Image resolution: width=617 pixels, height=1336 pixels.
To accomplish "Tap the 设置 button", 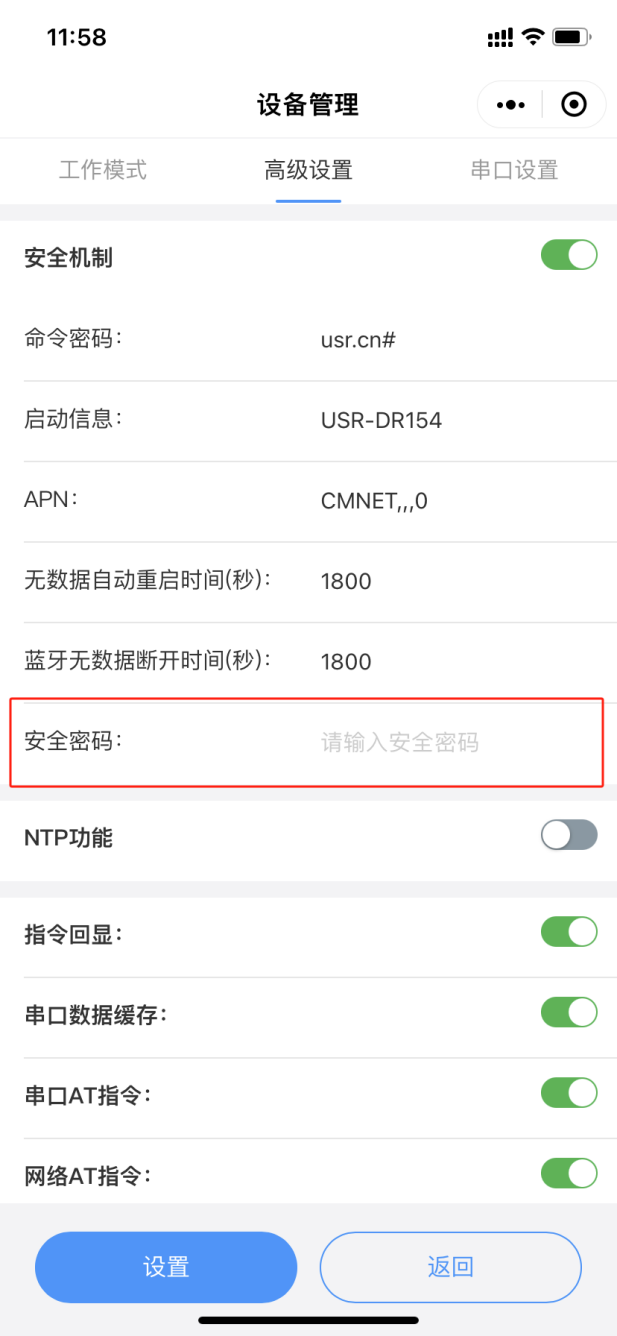I will click(x=166, y=1266).
